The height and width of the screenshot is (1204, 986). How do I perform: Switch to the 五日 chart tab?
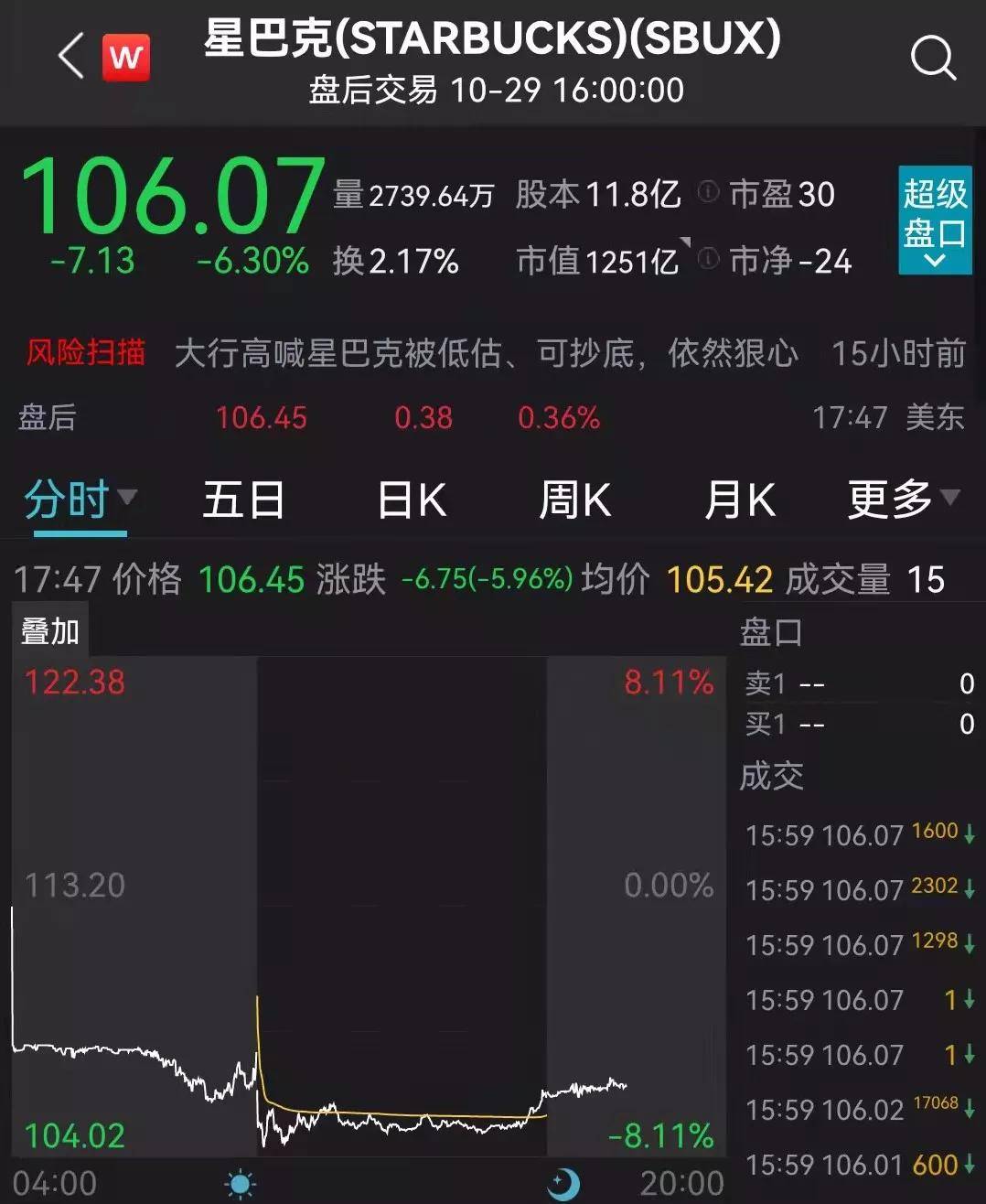click(243, 500)
